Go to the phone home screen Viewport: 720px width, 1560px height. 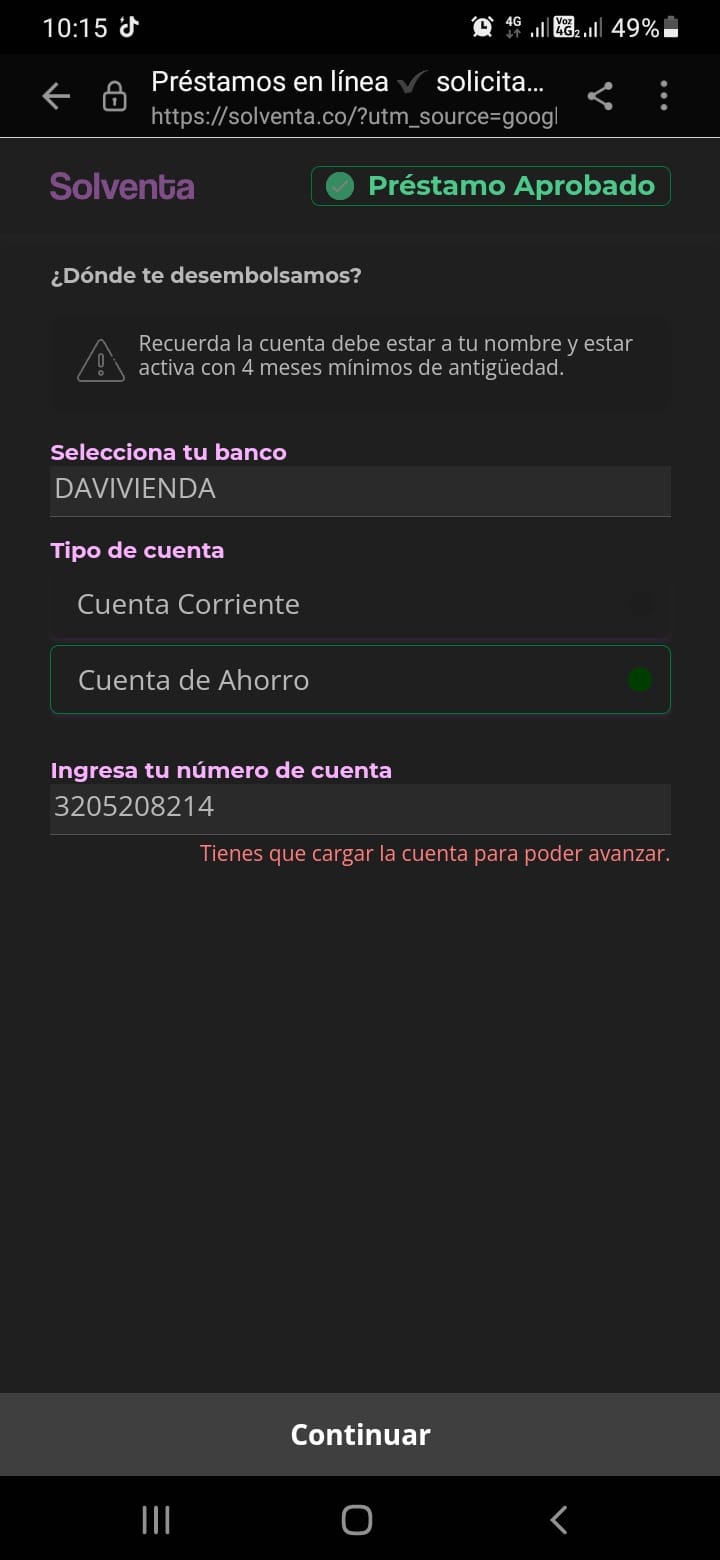[x=357, y=1520]
